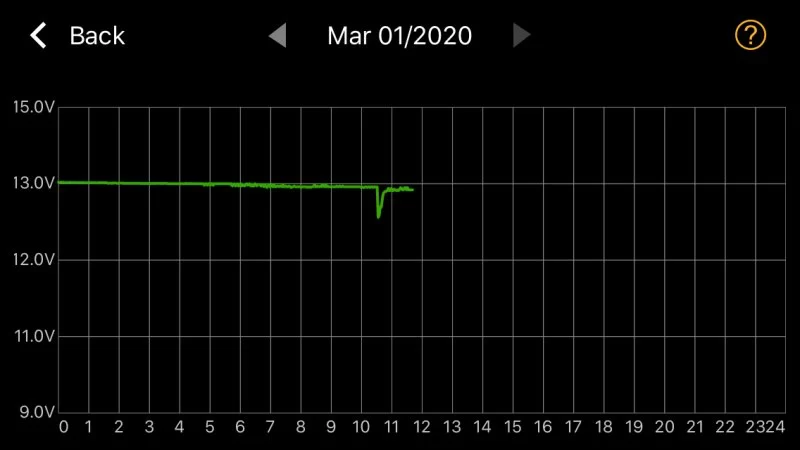Show the previous day's voltage graph

click(277, 36)
